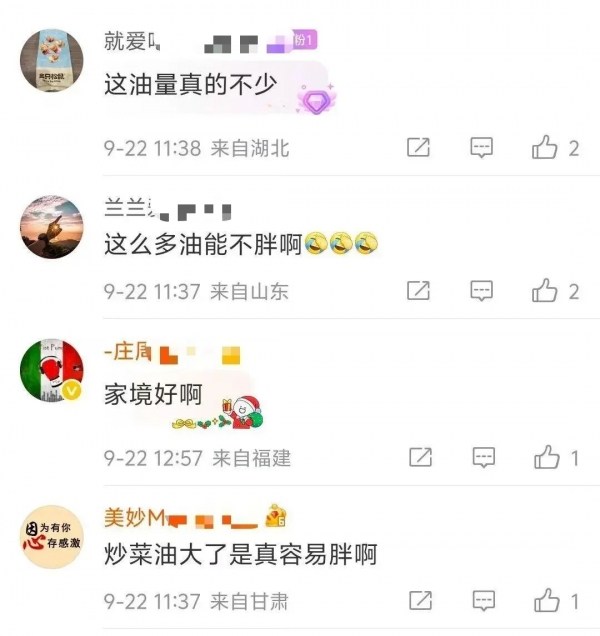Open profile via username 美妙M
Viewport: 600px width, 636px height.
[x=134, y=516]
